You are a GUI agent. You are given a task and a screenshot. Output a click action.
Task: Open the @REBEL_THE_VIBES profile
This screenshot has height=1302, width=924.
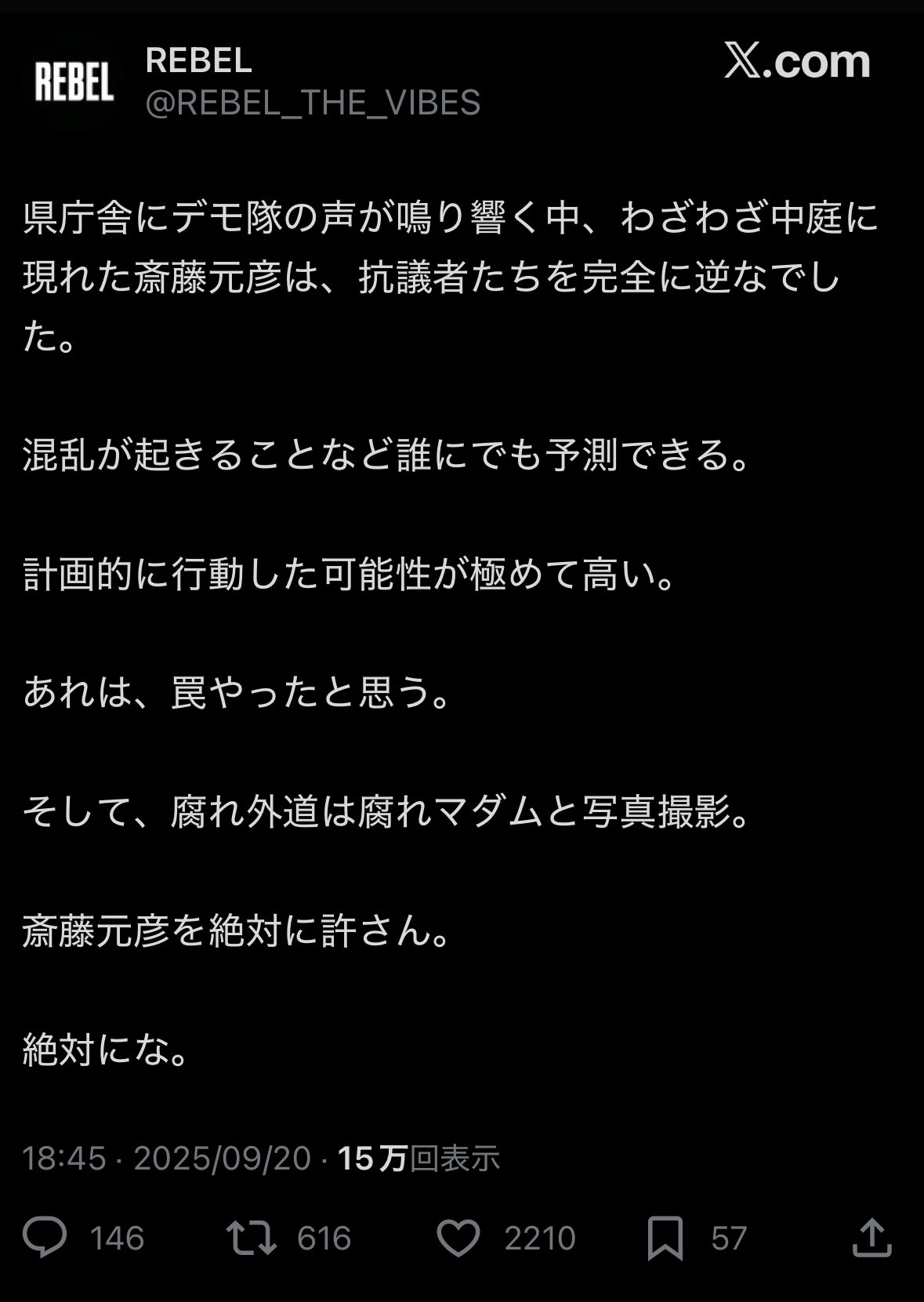313,103
